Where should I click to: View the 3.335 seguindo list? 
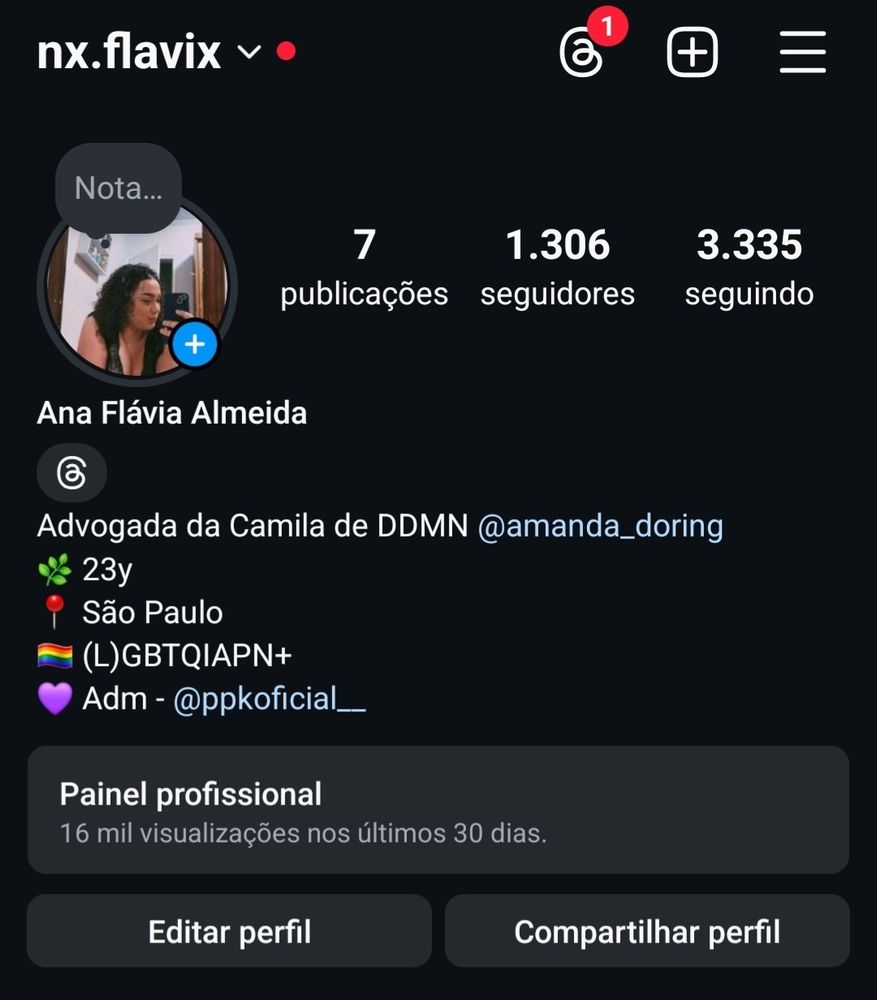(x=749, y=268)
